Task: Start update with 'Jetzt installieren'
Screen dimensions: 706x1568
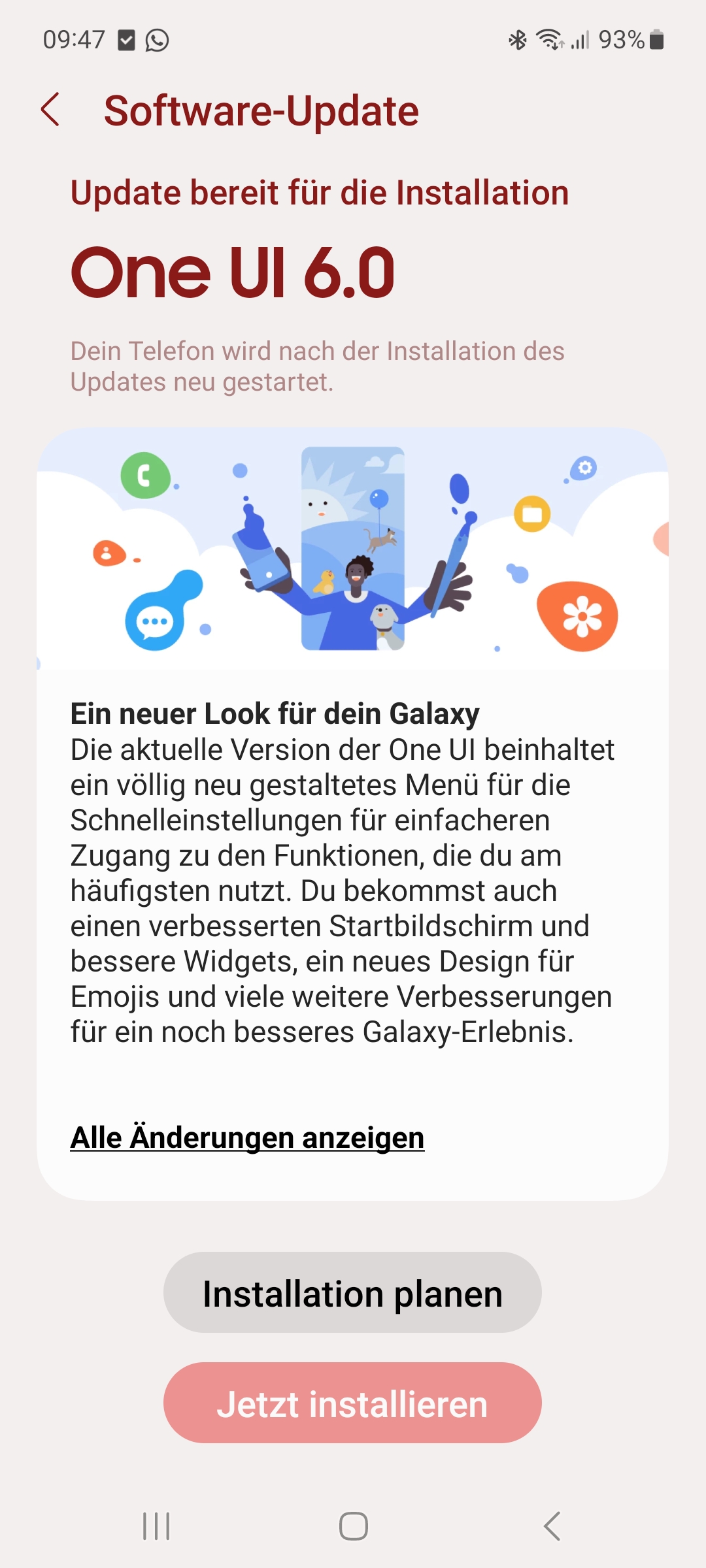Action: tap(352, 1403)
